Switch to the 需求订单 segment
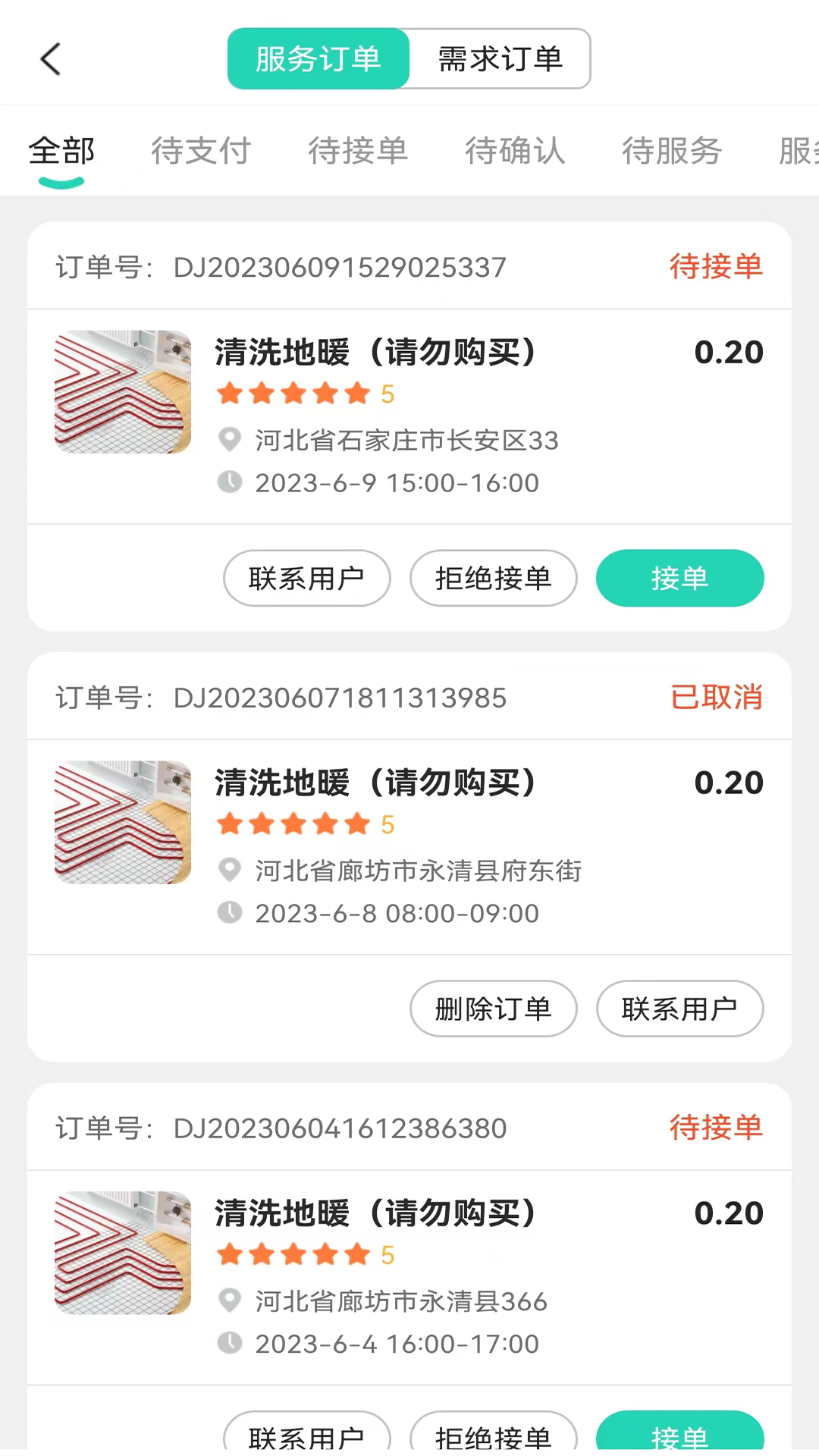 (x=500, y=59)
